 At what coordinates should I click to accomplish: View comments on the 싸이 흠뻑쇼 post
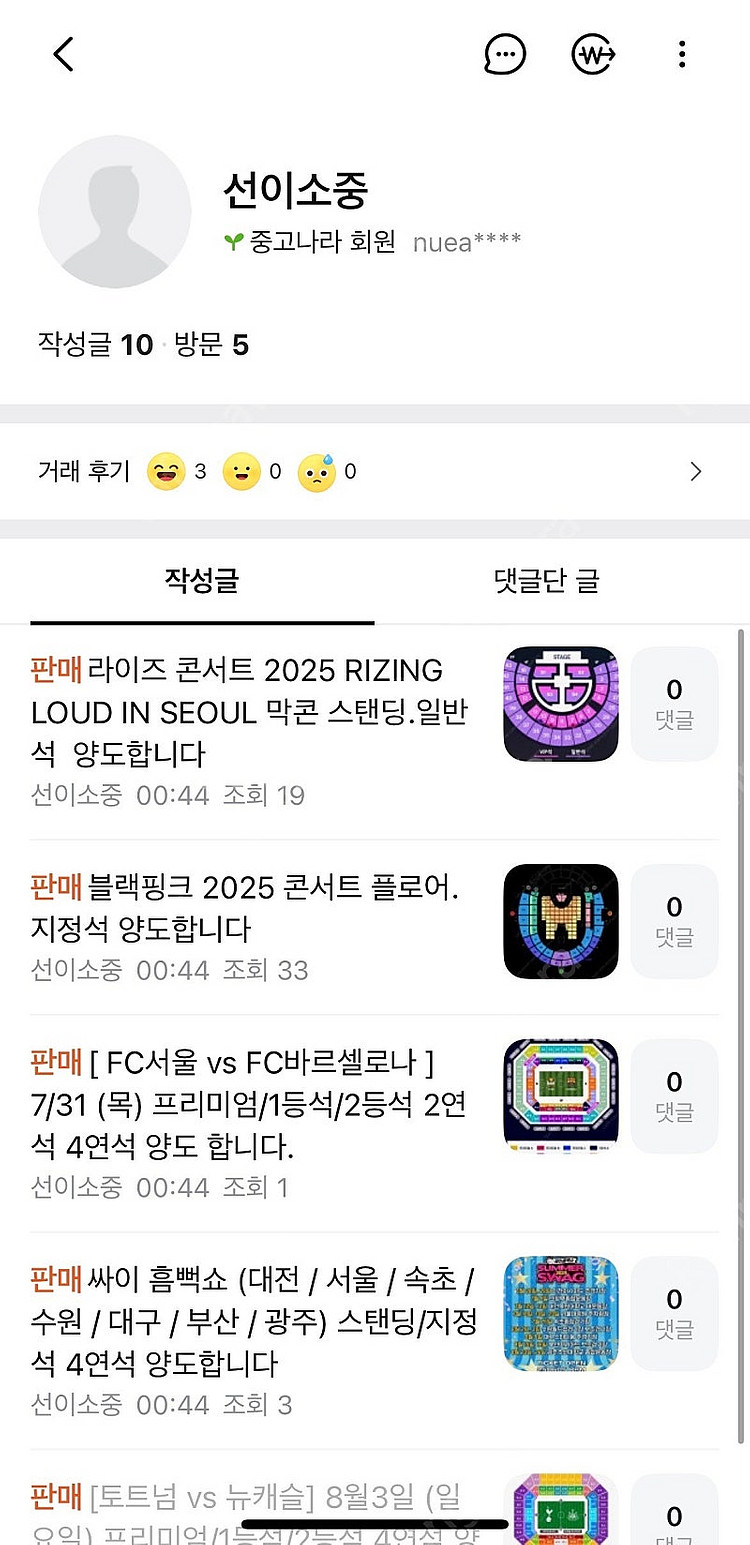(674, 1313)
